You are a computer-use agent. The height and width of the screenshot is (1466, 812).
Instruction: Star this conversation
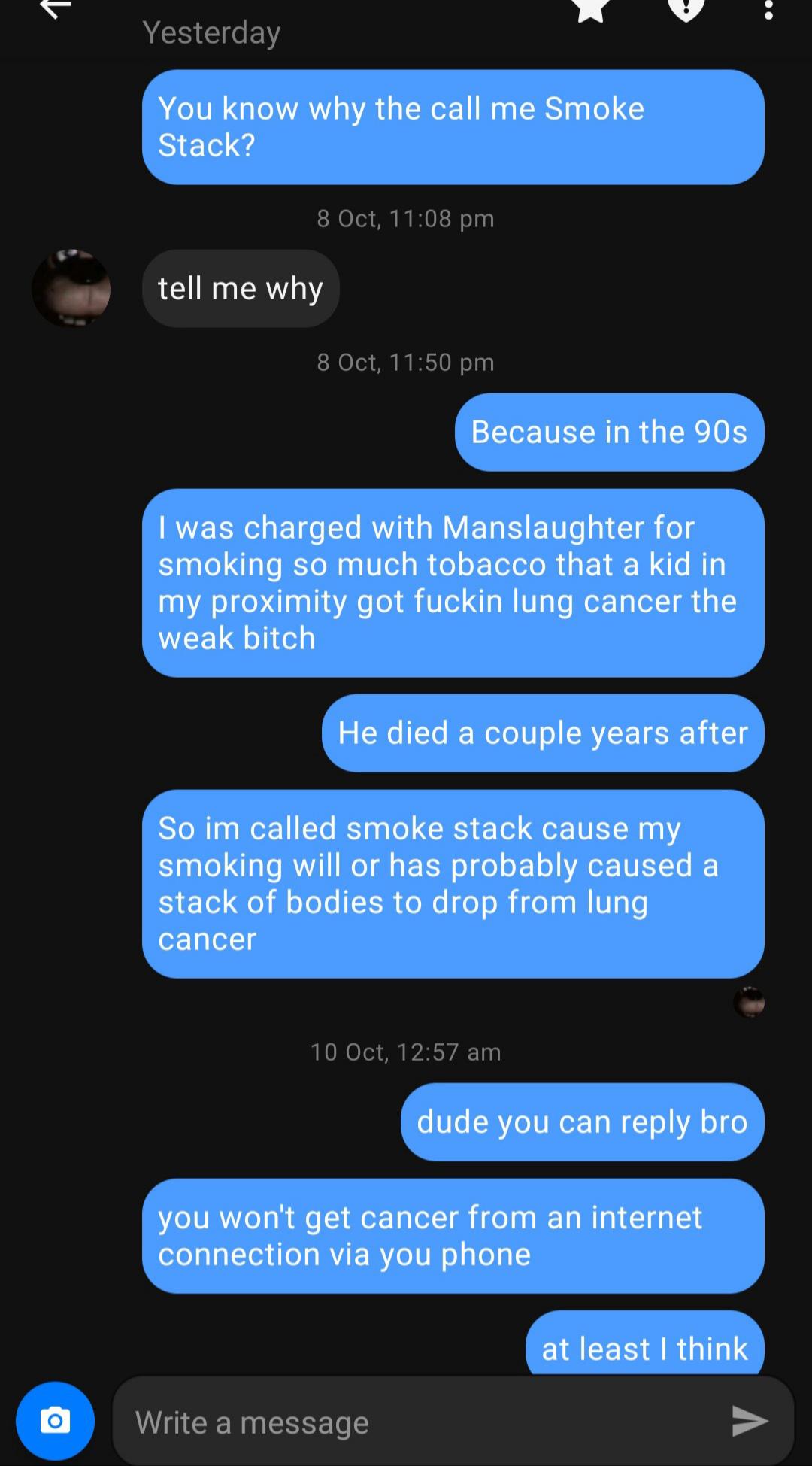pos(590,9)
